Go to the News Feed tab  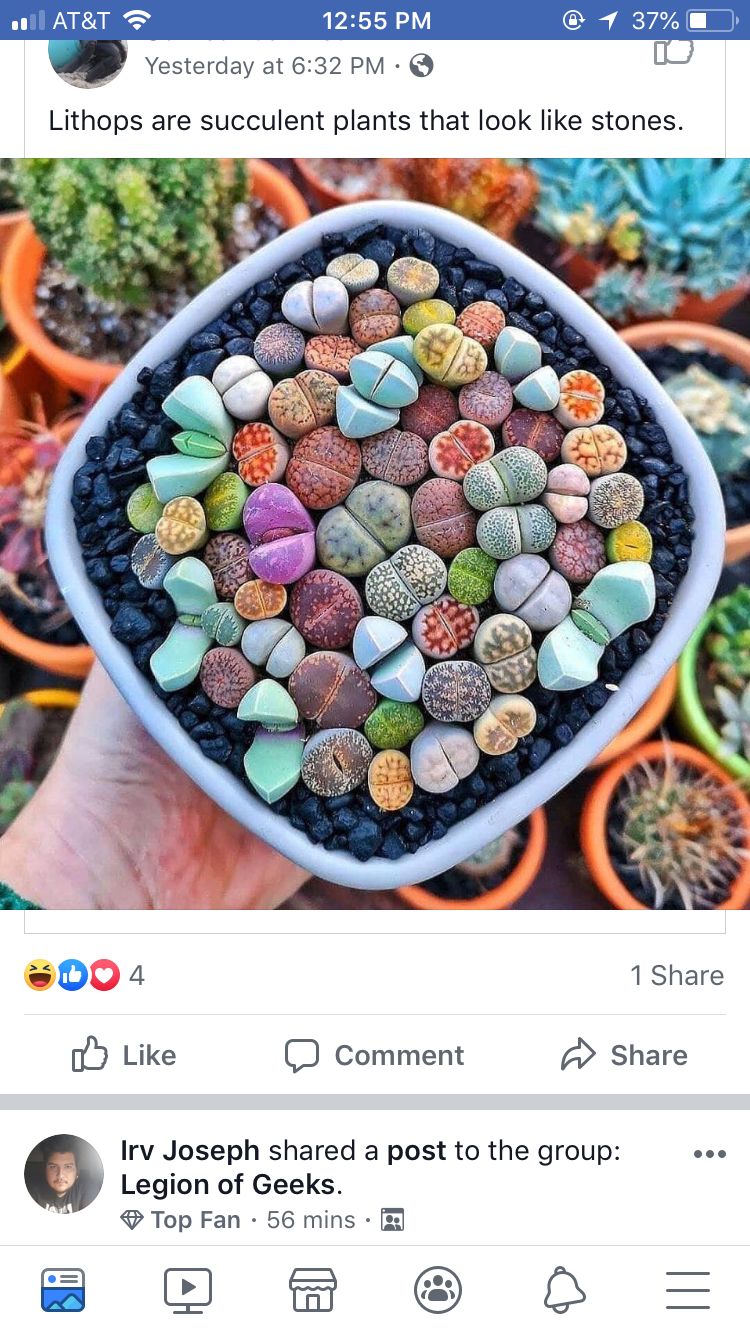pyautogui.click(x=63, y=1289)
